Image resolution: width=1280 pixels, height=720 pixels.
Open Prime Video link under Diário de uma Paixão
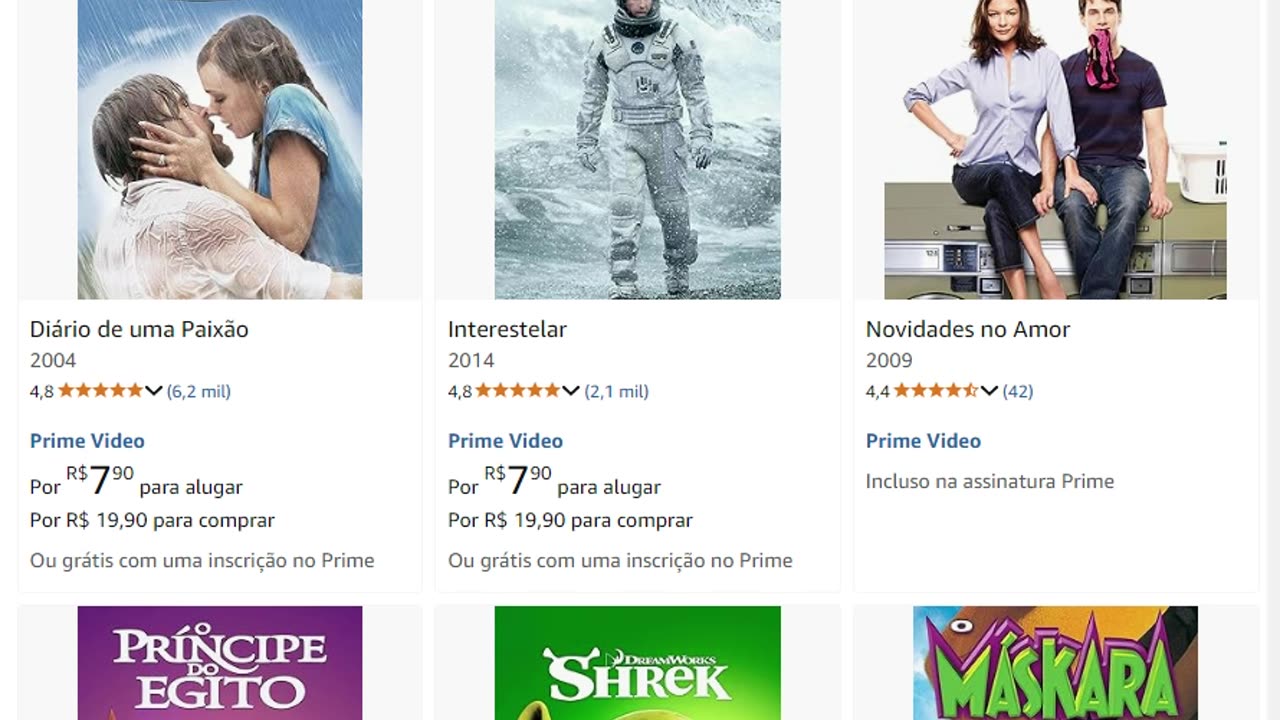coord(87,441)
